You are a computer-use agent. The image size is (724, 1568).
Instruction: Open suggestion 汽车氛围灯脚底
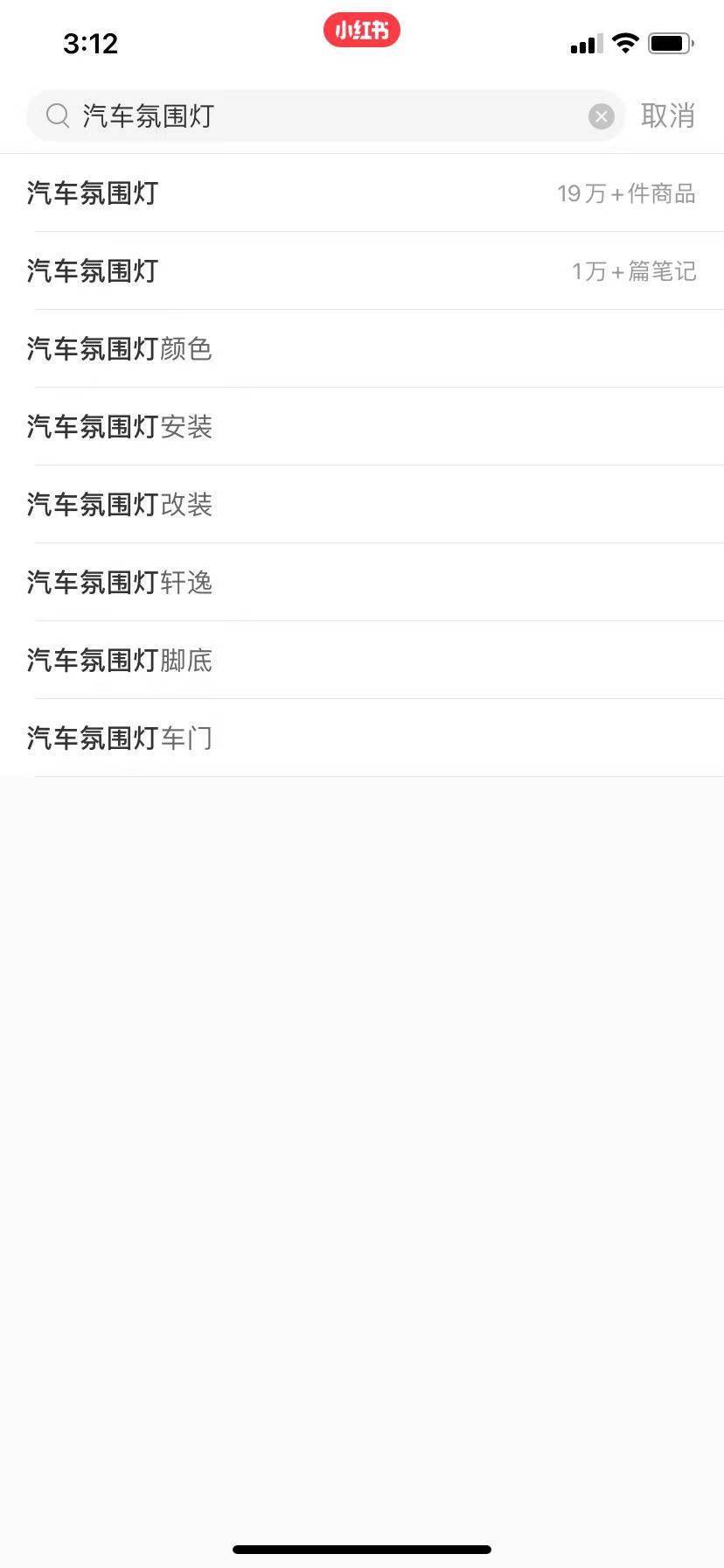[362, 661]
